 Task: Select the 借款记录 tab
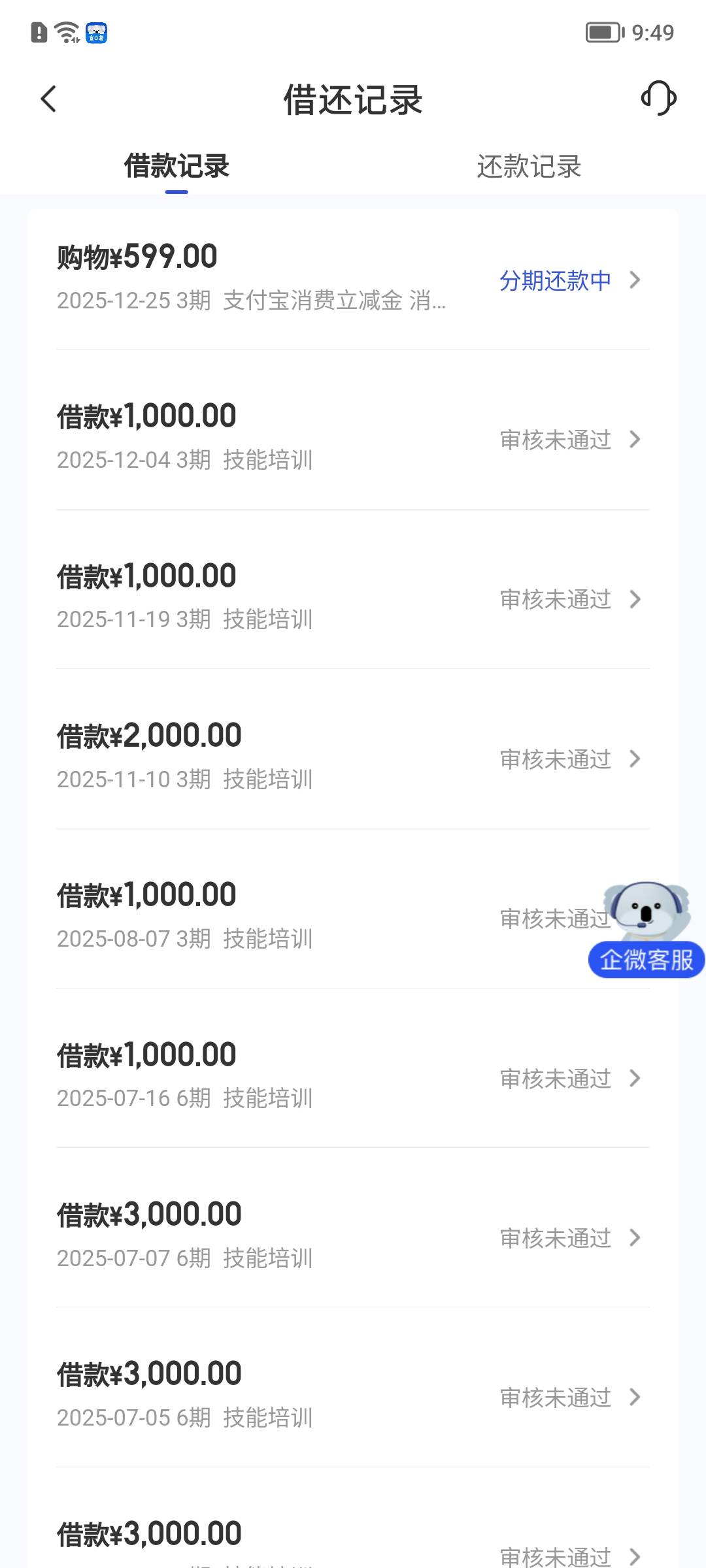pyautogui.click(x=176, y=167)
